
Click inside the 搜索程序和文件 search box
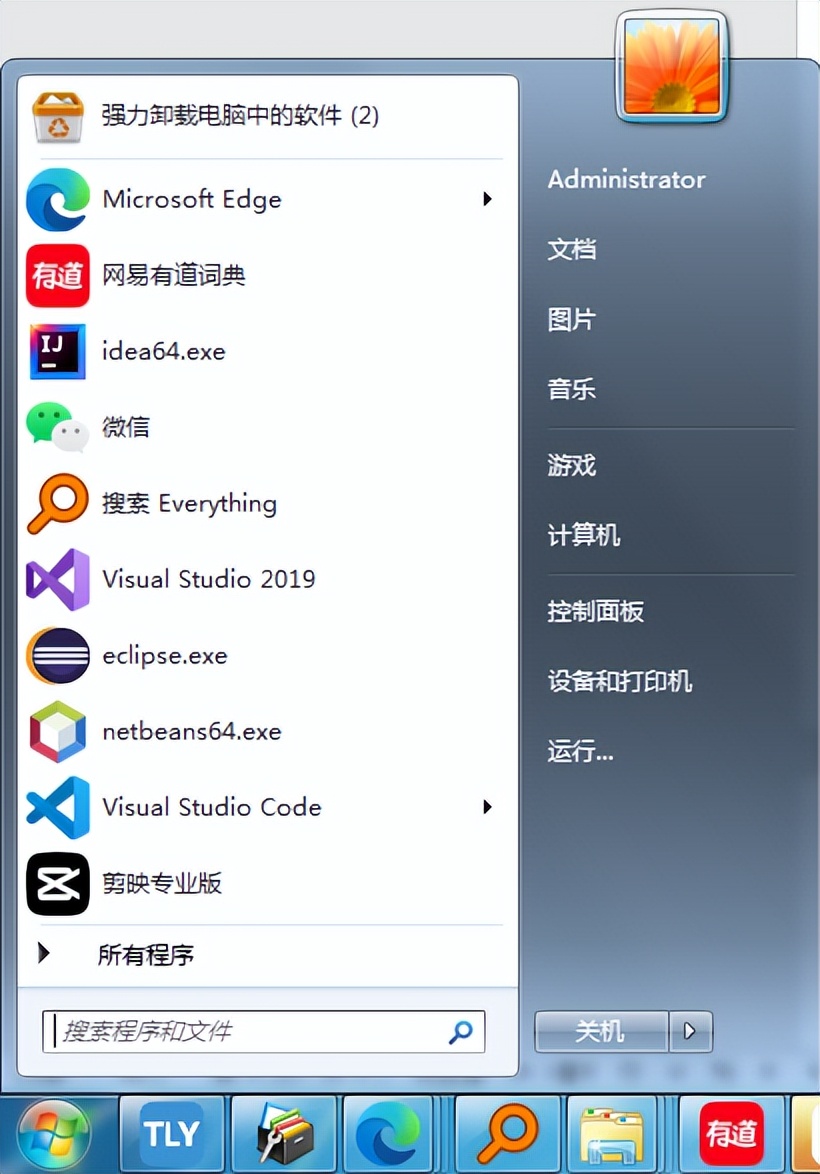[250, 1032]
